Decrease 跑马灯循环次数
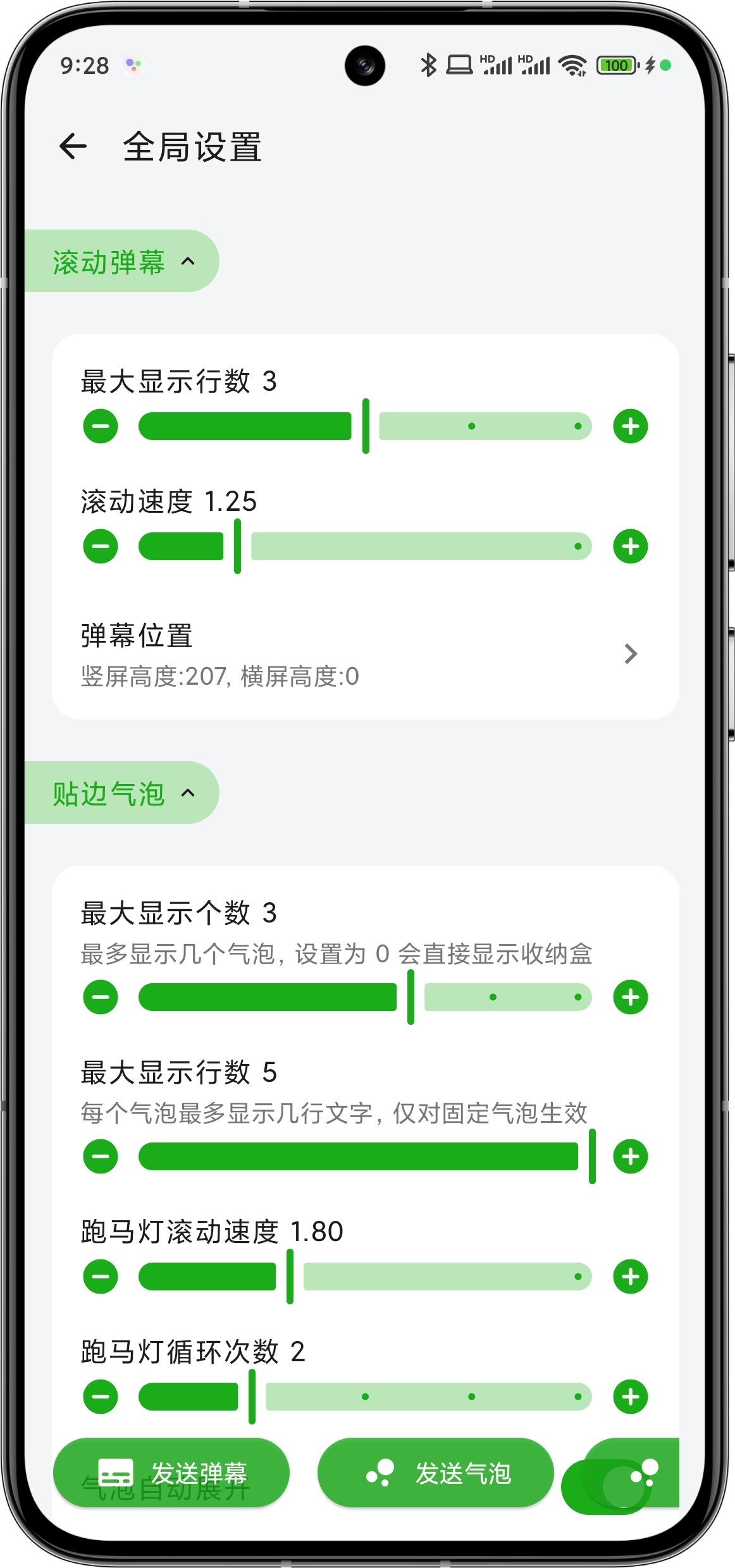The image size is (735, 1568). click(x=101, y=1397)
